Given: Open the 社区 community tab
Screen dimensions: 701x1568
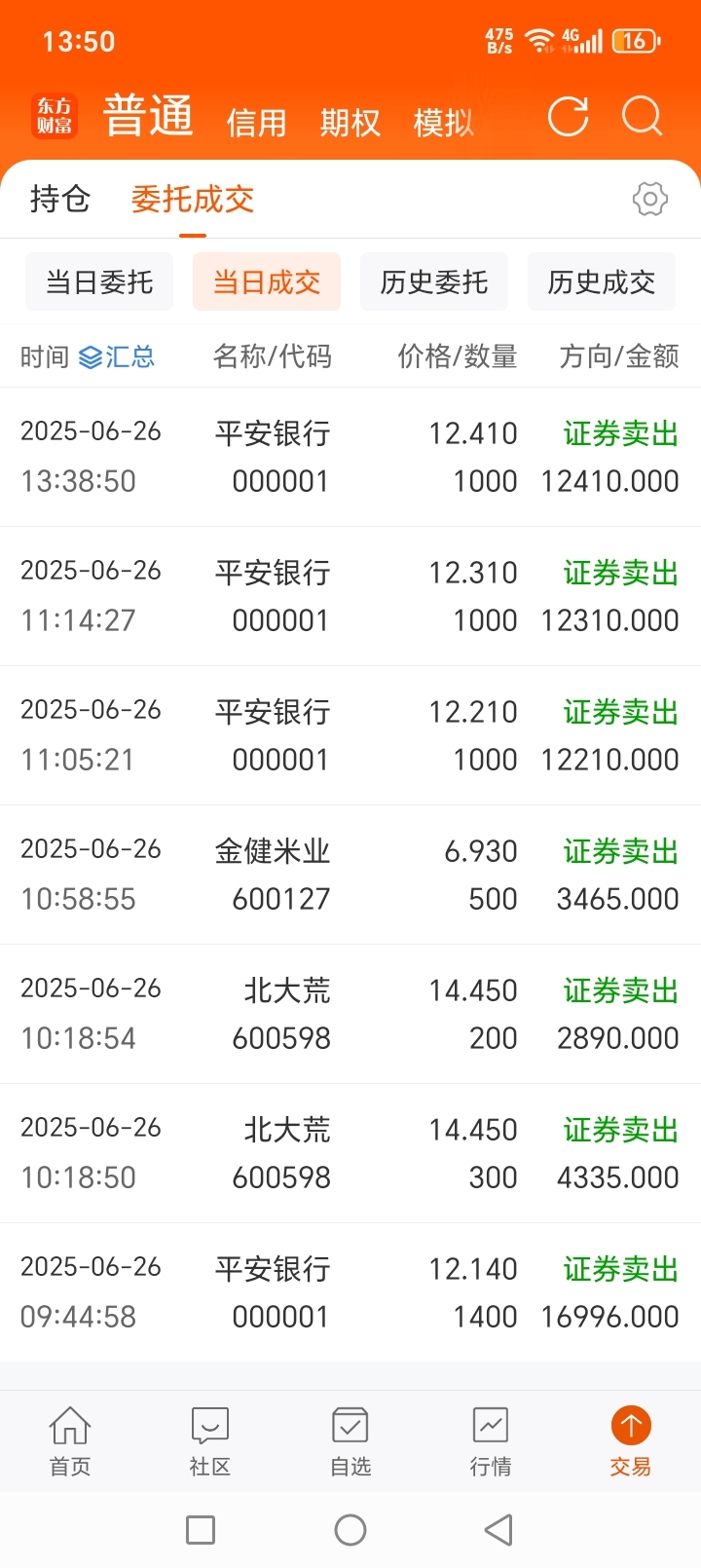Looking at the screenshot, I should [210, 1441].
